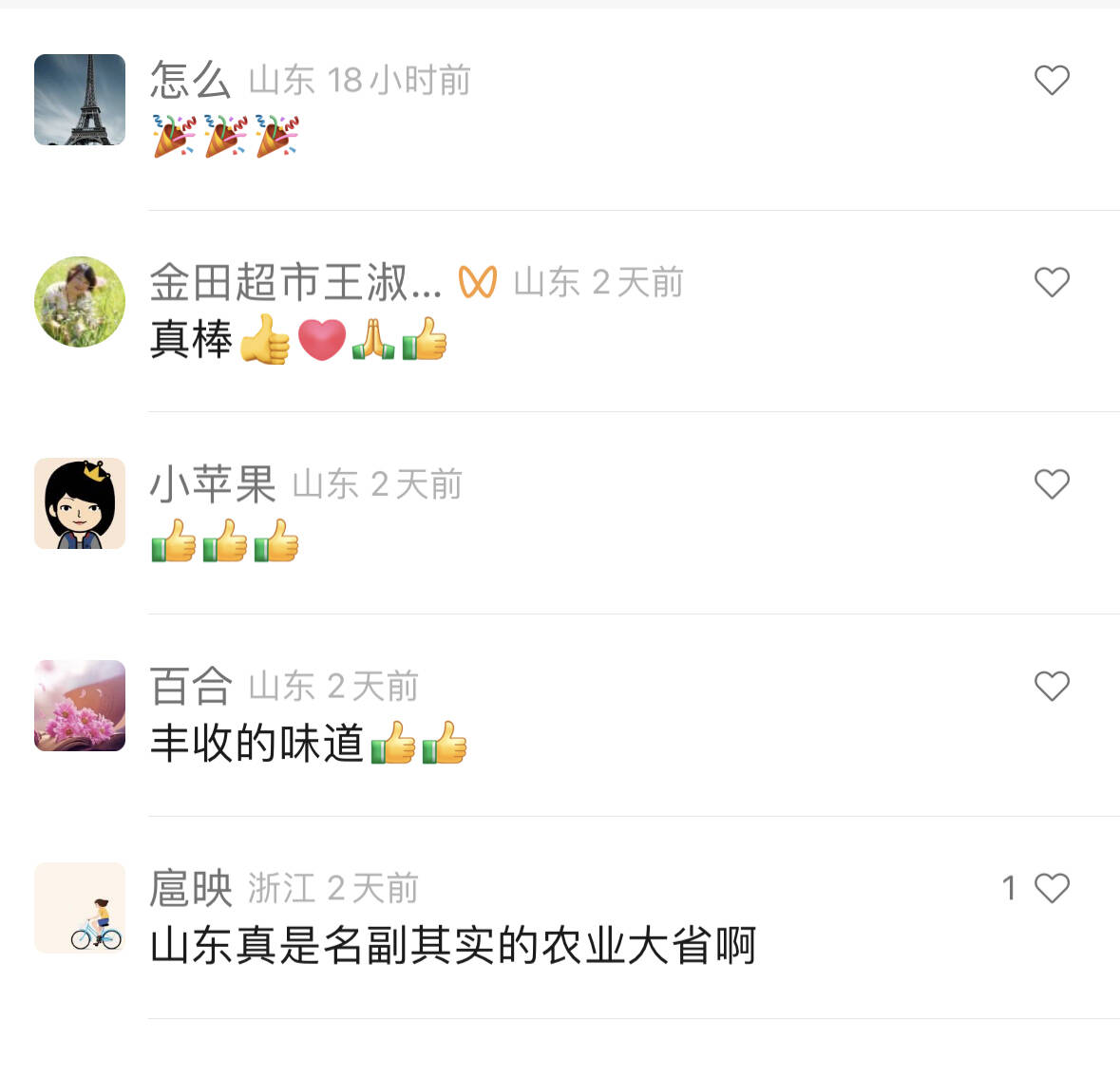1120x1077 pixels.
Task: Like 百合's 丰收的味道 comment
Action: pyautogui.click(x=1052, y=686)
